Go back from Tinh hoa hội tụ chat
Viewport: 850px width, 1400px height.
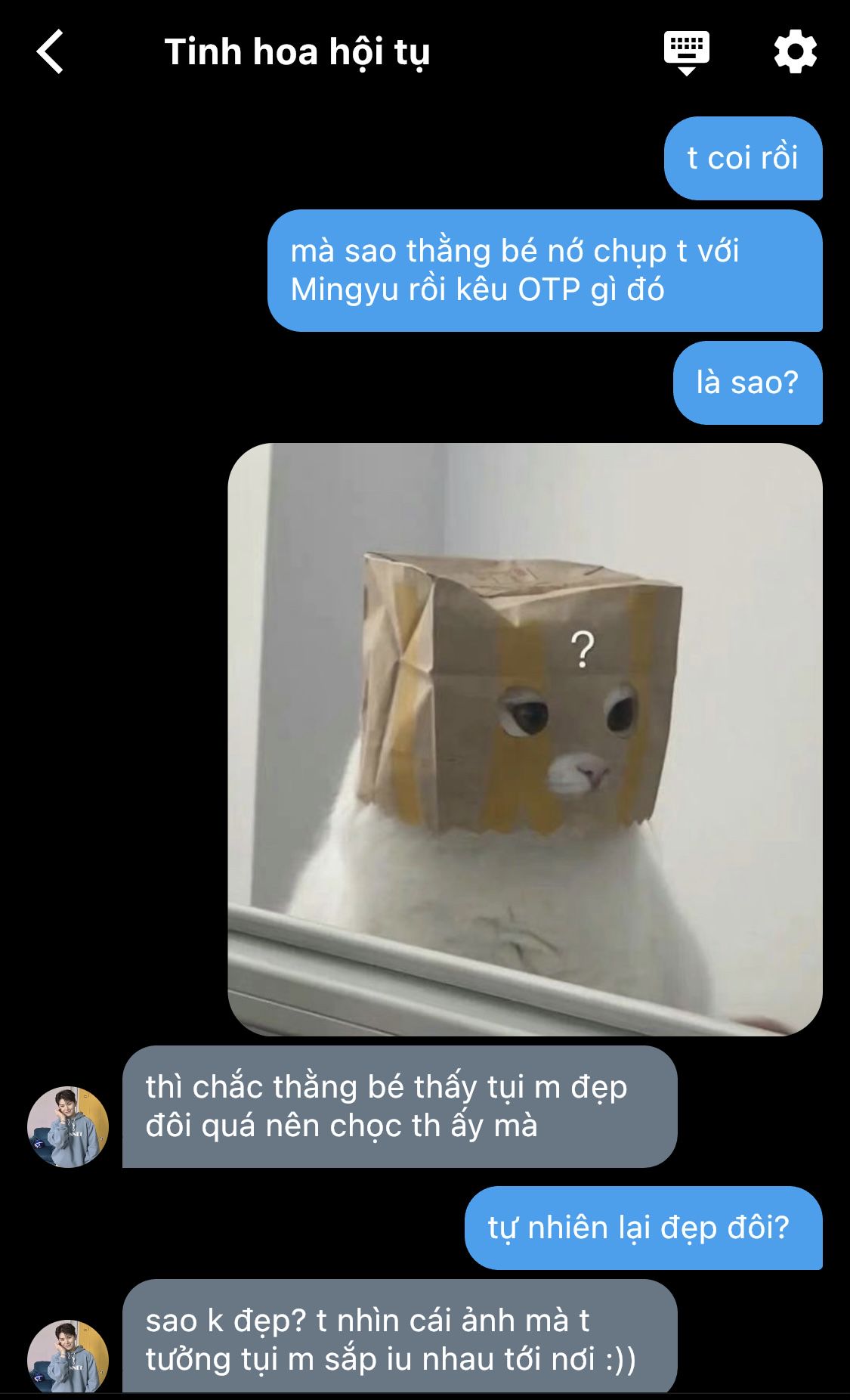click(x=50, y=52)
